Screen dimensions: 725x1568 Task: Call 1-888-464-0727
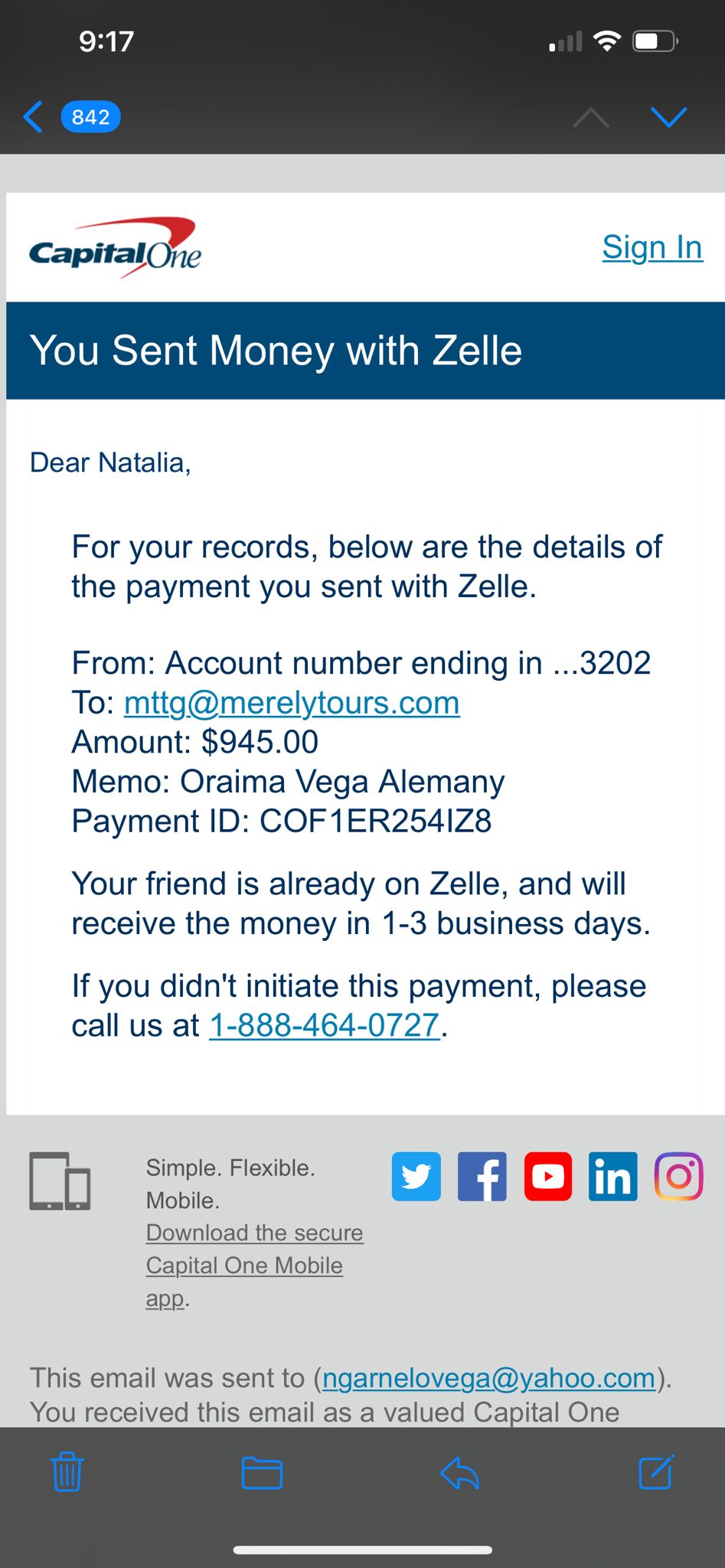[325, 1025]
